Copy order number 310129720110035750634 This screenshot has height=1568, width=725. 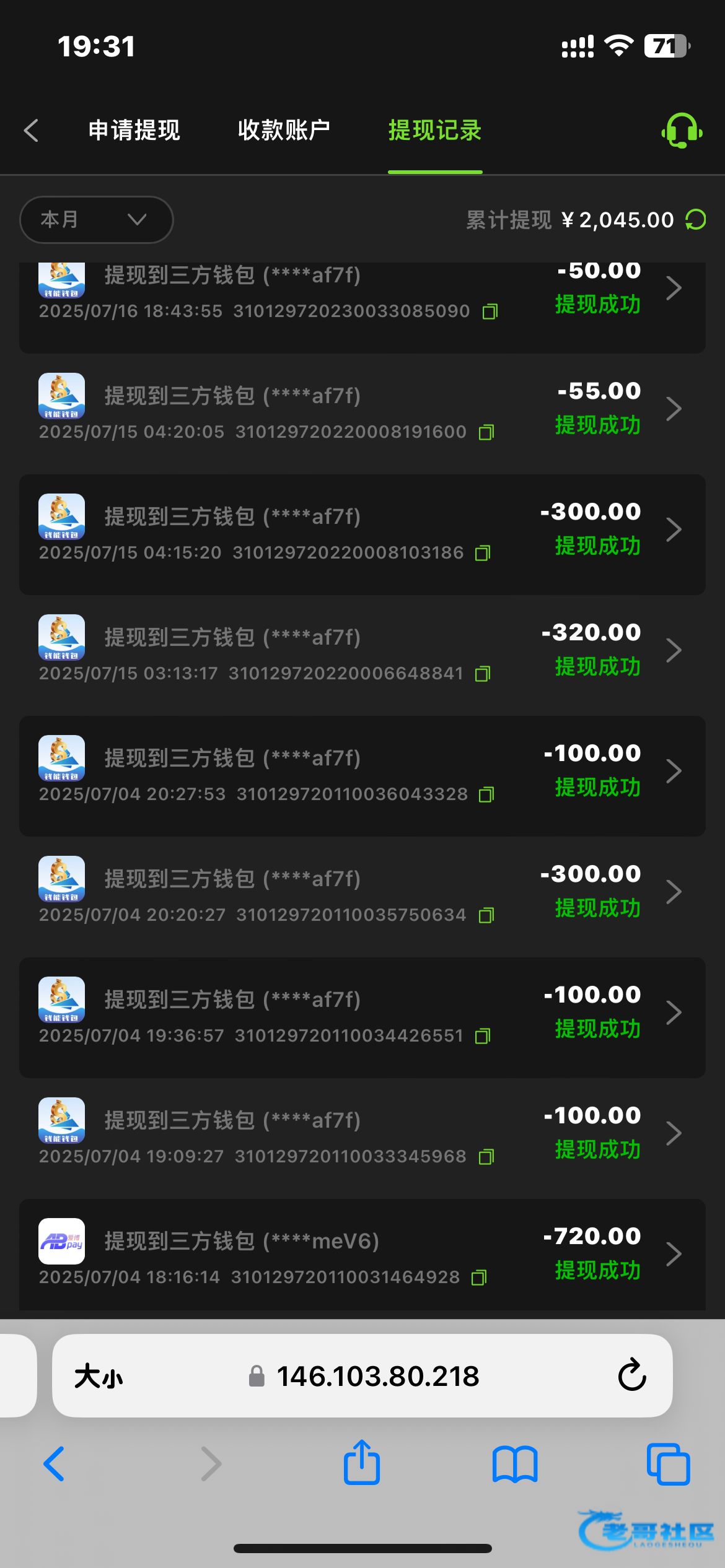point(486,915)
